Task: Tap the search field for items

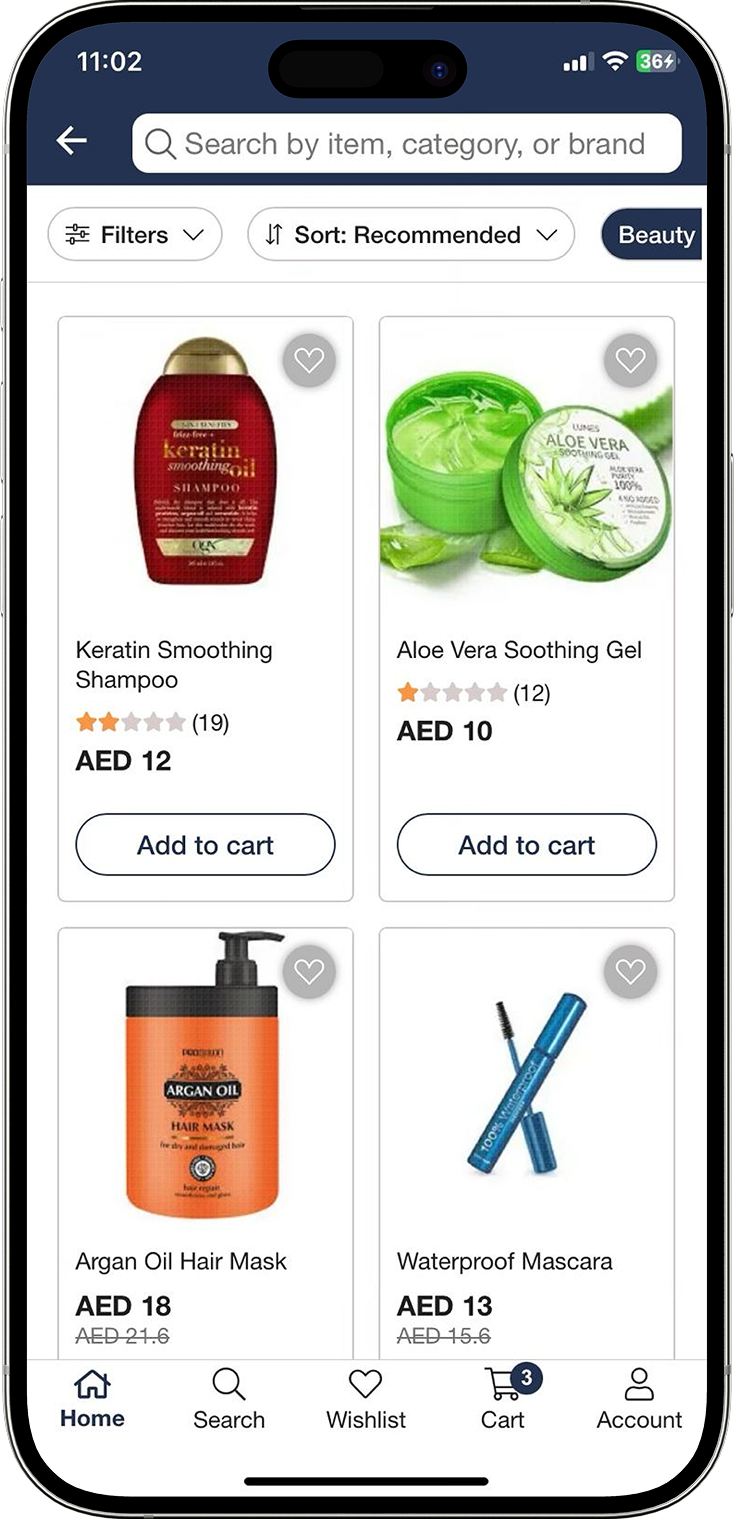Action: click(x=406, y=144)
